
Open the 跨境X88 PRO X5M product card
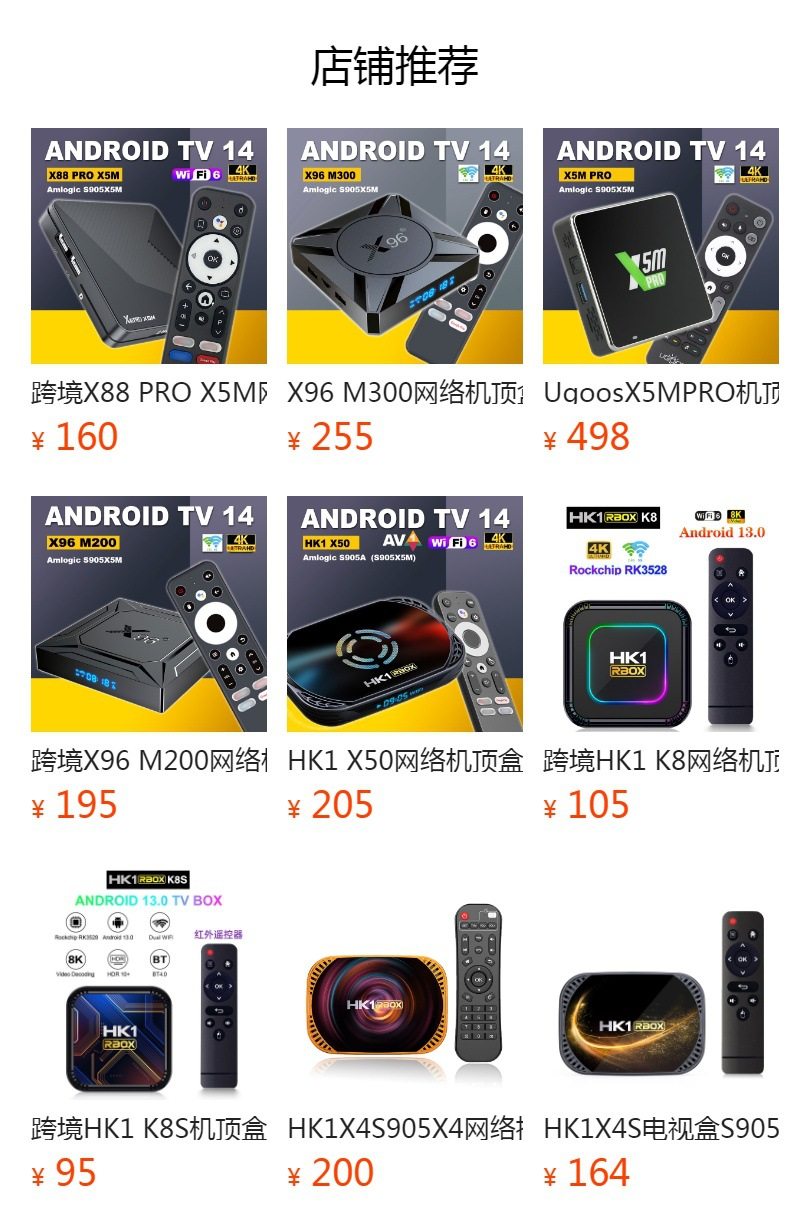click(x=149, y=246)
